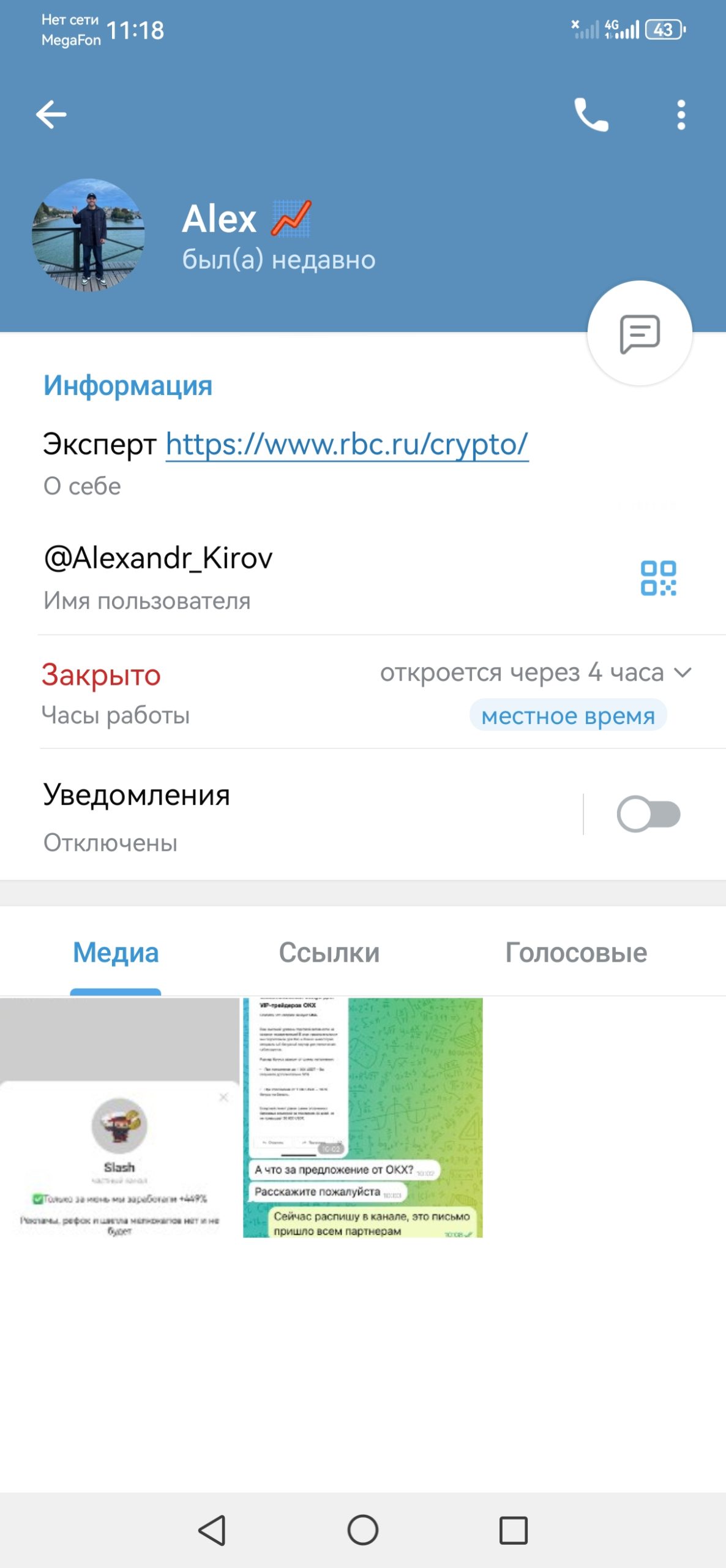Switch to the Голосовые tab
Viewport: 726px width, 1568px height.
575,953
